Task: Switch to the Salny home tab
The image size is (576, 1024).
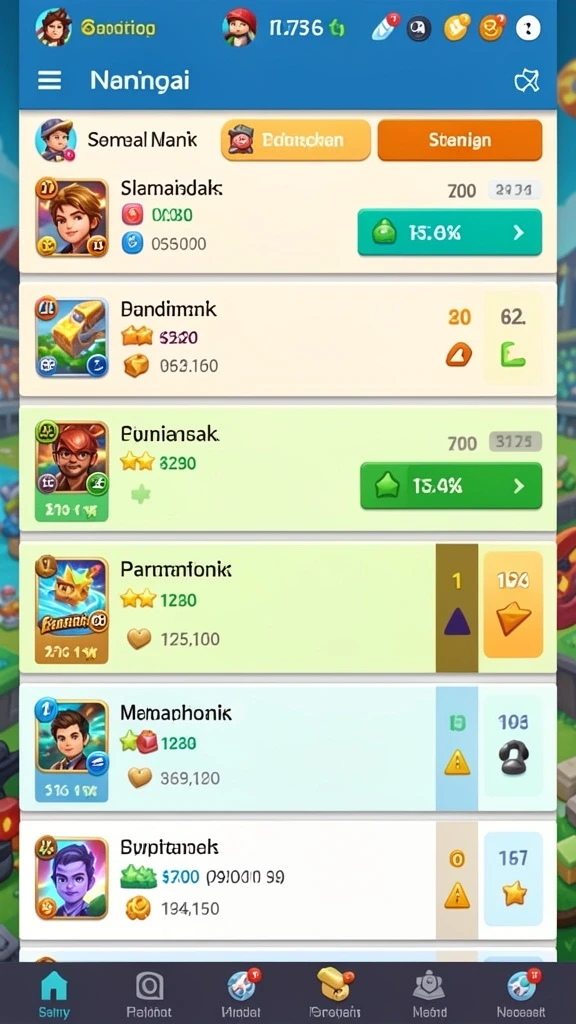Action: point(53,993)
